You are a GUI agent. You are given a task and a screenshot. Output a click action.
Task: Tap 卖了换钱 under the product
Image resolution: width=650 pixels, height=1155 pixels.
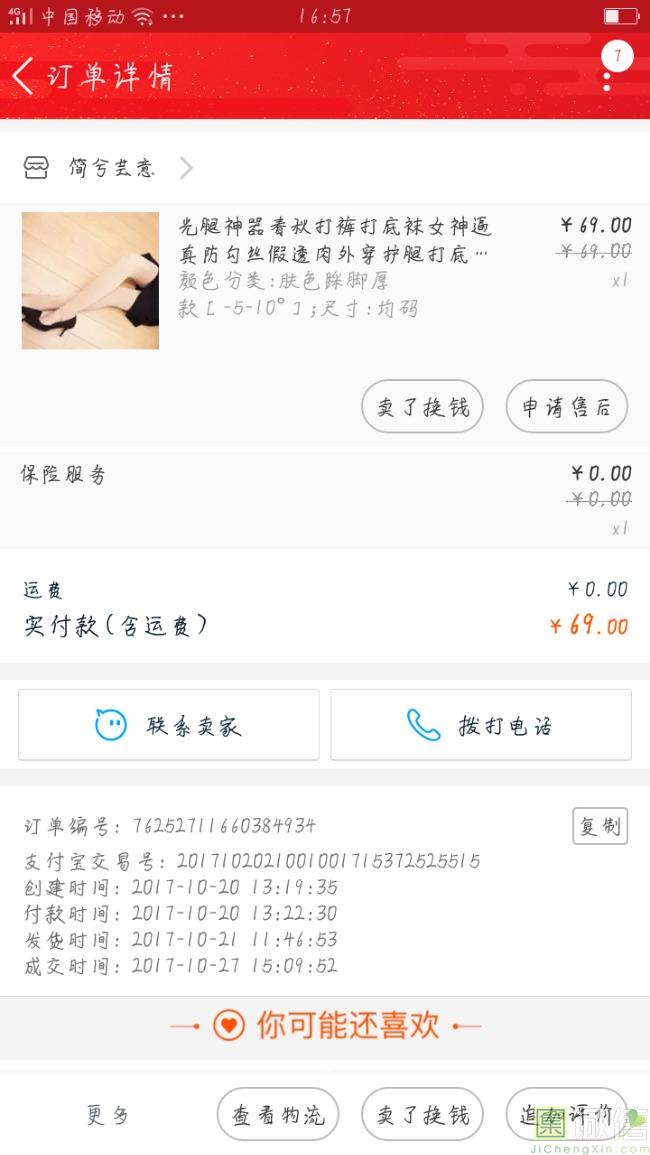point(422,407)
